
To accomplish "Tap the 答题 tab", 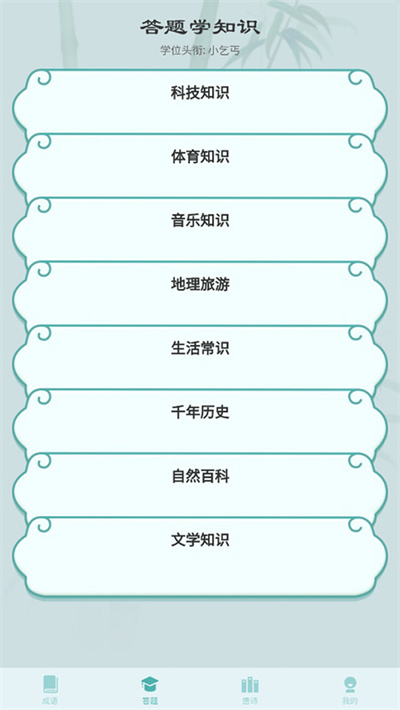I will coord(150,689).
